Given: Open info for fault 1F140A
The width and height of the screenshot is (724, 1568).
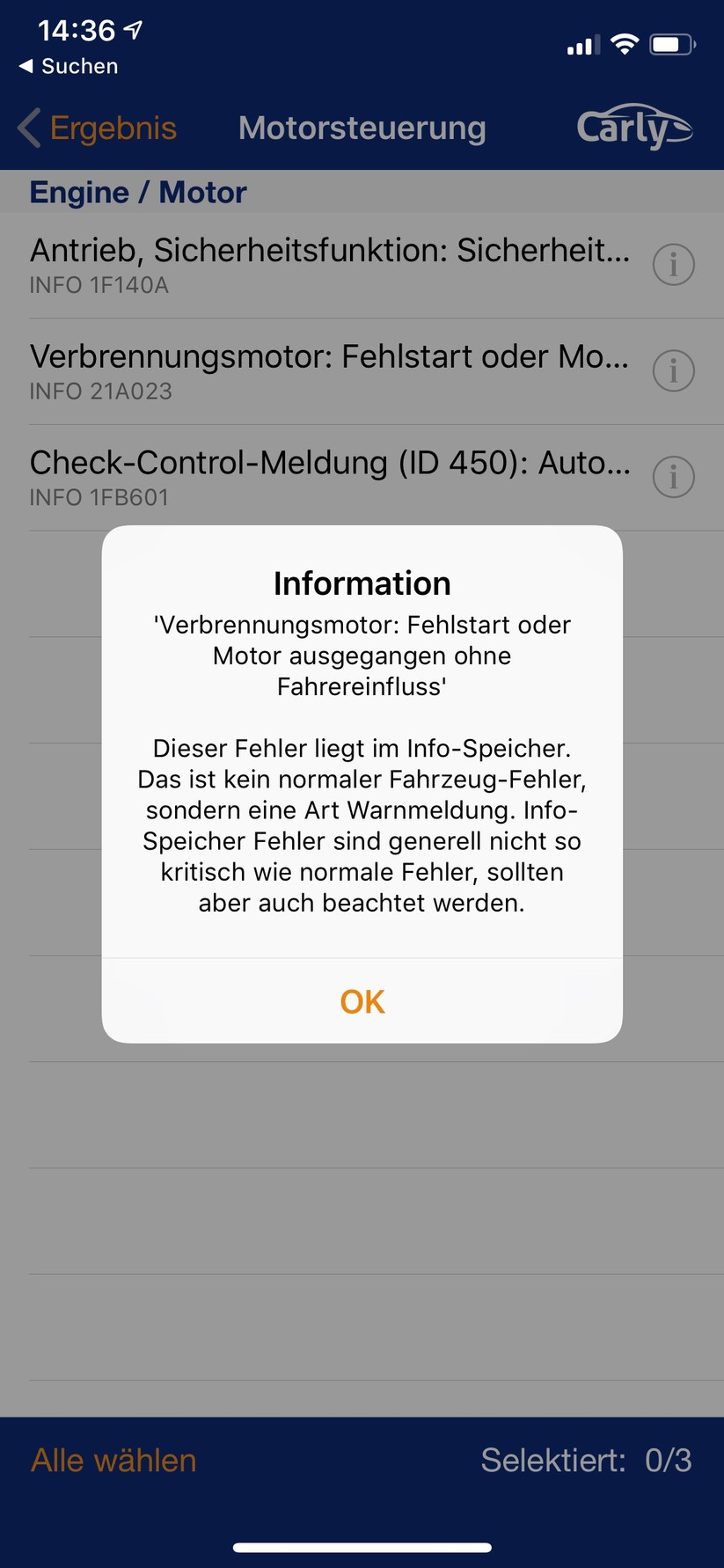Looking at the screenshot, I should point(673,264).
